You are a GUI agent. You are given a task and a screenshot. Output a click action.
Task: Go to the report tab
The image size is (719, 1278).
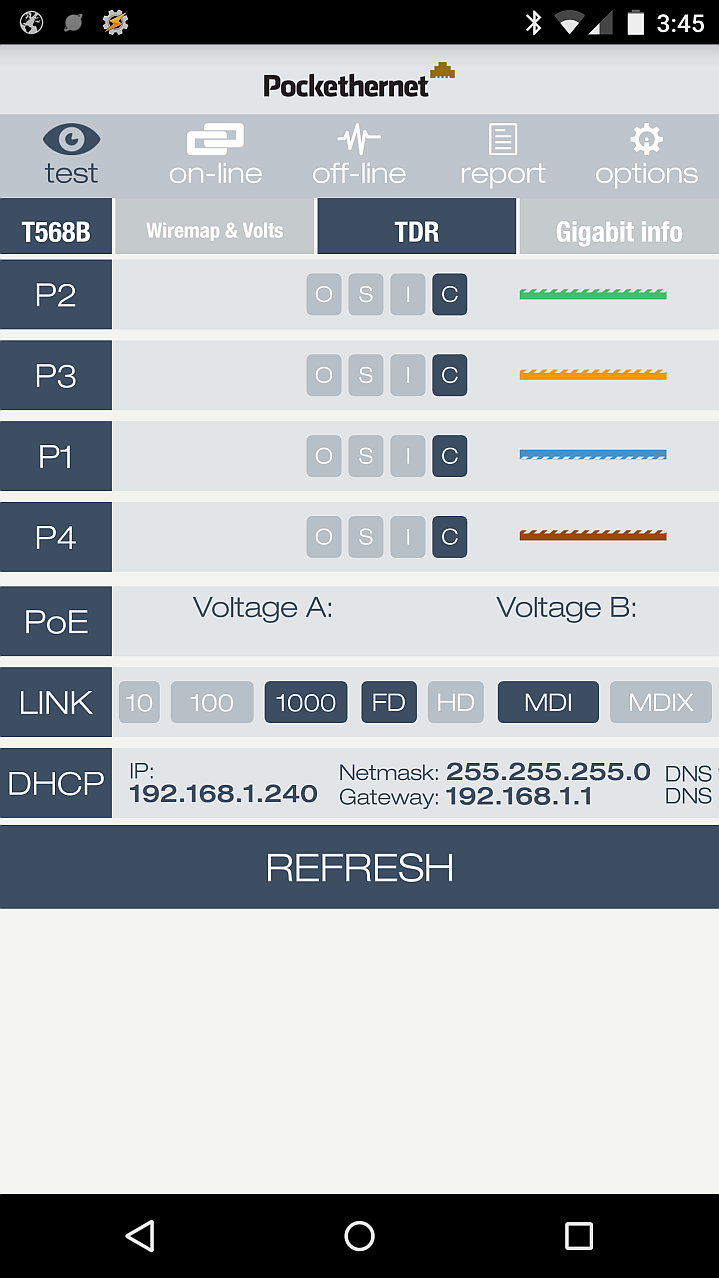click(502, 155)
